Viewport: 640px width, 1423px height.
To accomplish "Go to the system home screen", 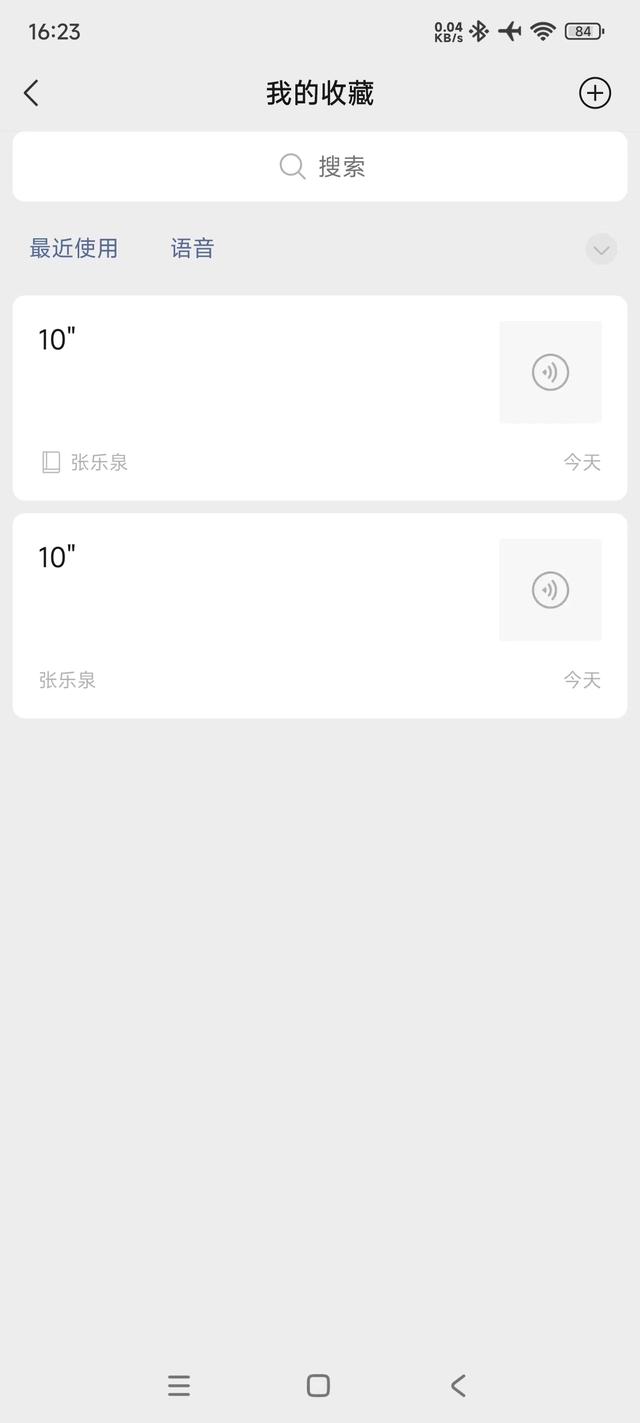I will coord(318,1385).
